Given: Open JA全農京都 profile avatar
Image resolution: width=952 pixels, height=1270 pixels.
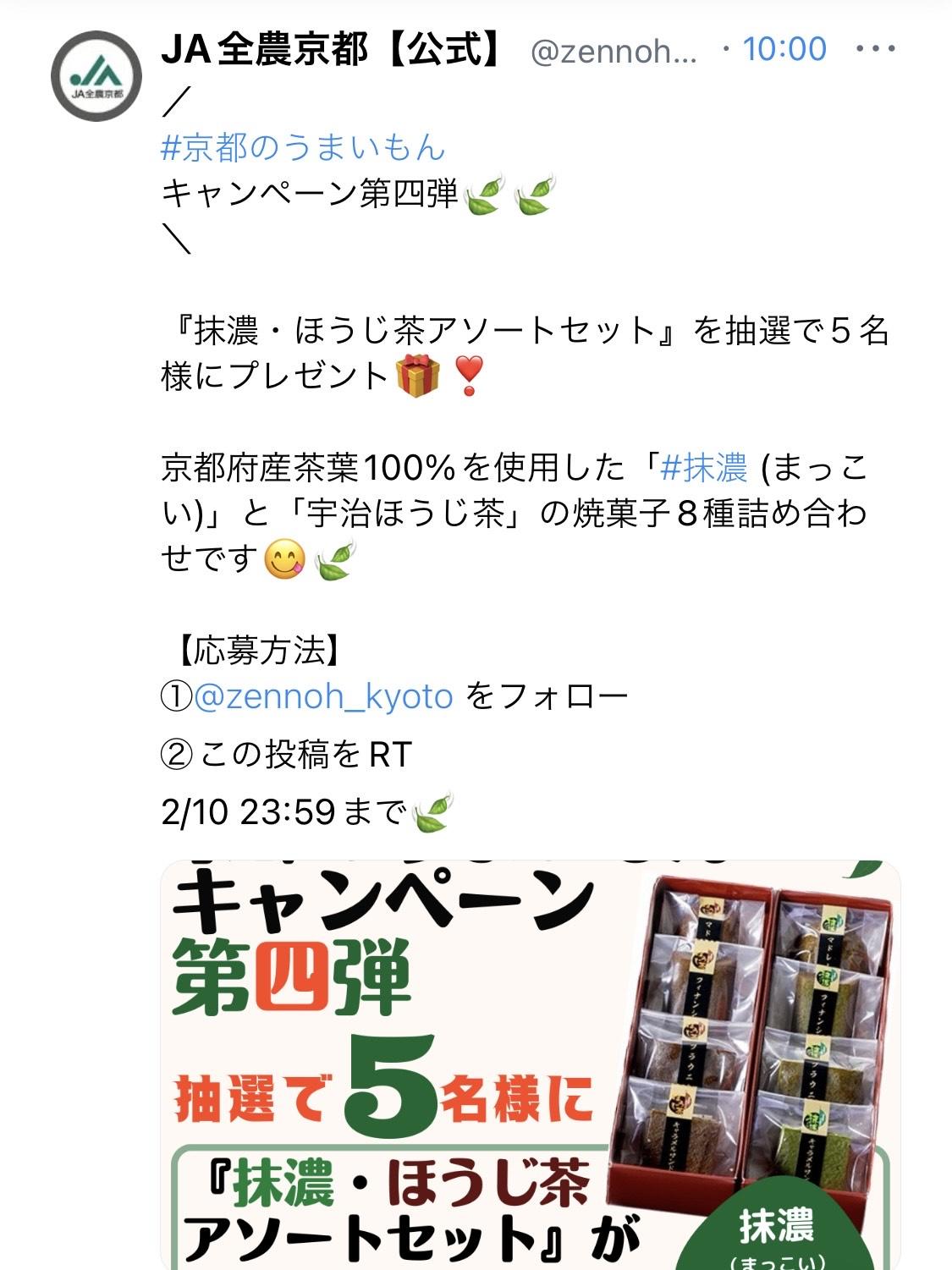Looking at the screenshot, I should coord(96,76).
